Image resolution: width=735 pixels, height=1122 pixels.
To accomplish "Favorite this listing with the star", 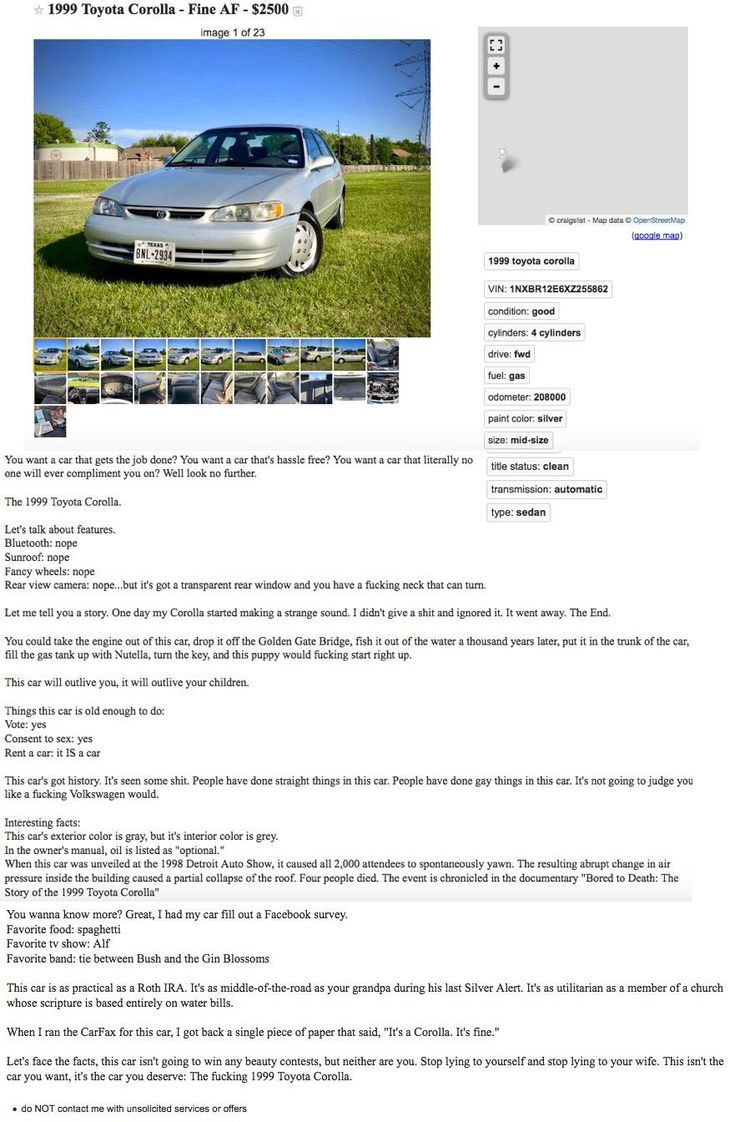I will click(39, 10).
